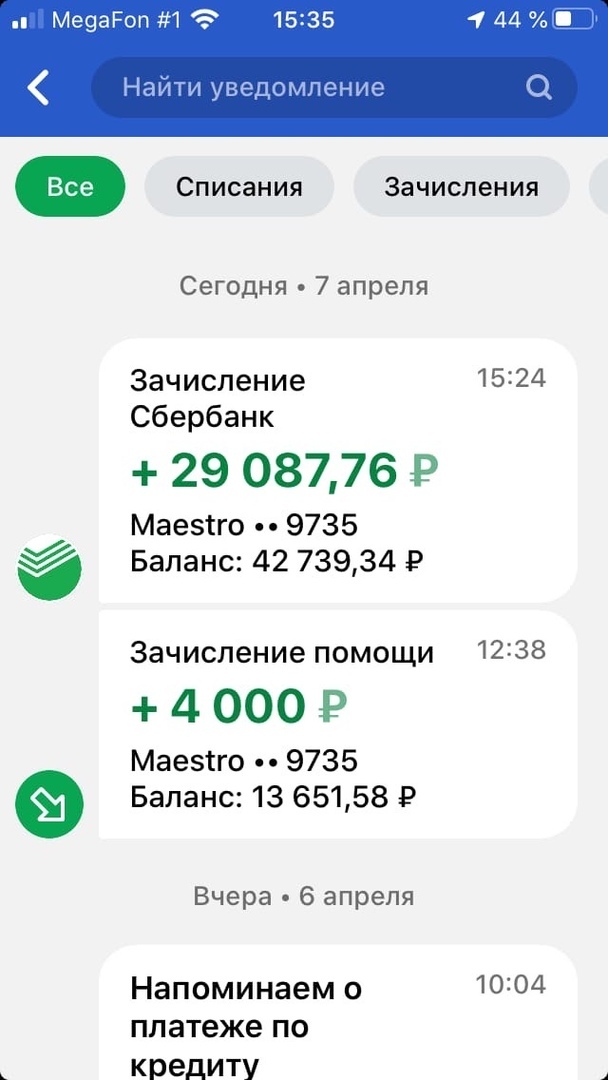Go back using the top arrow
Image resolution: width=608 pixels, height=1080 pixels.
coord(38,88)
